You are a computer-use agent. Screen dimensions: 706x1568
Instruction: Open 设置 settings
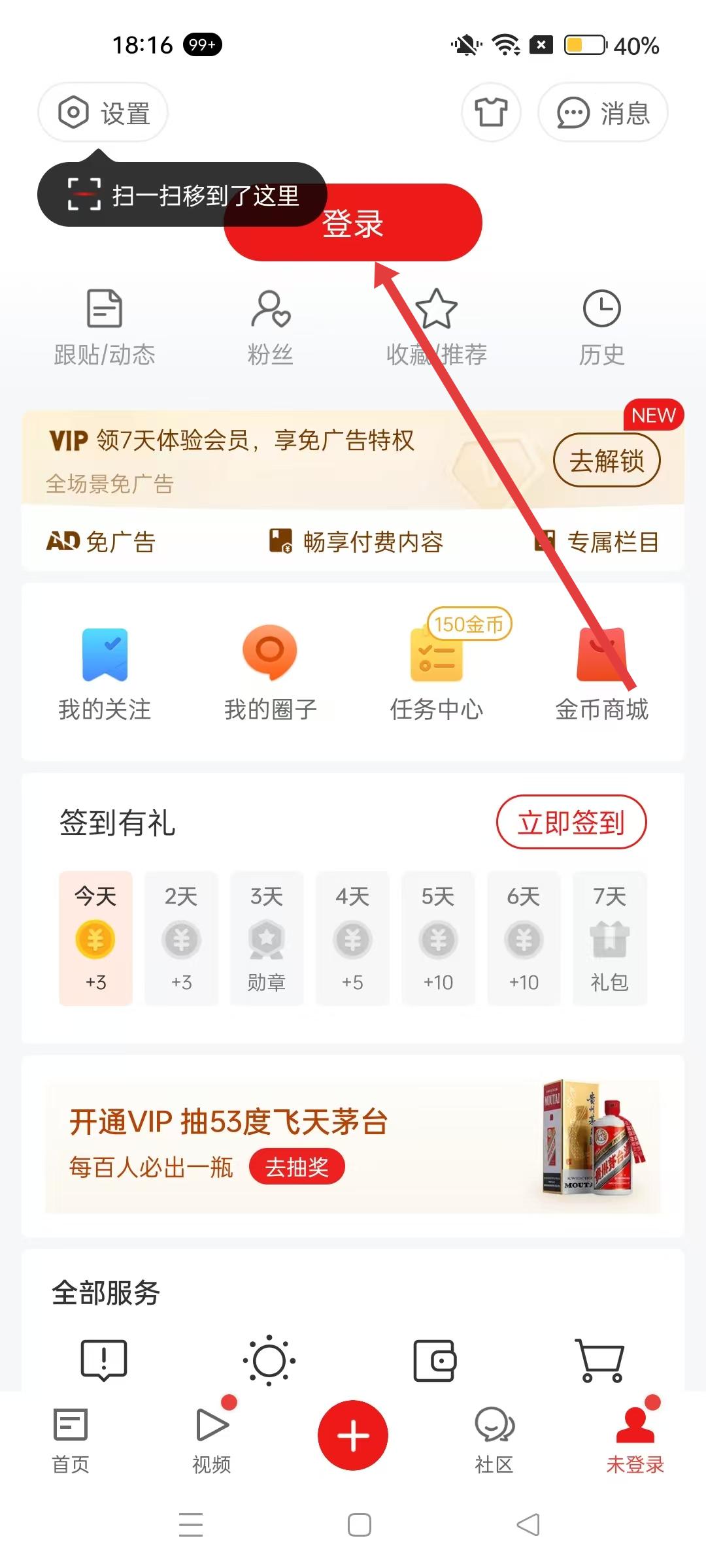tap(103, 112)
